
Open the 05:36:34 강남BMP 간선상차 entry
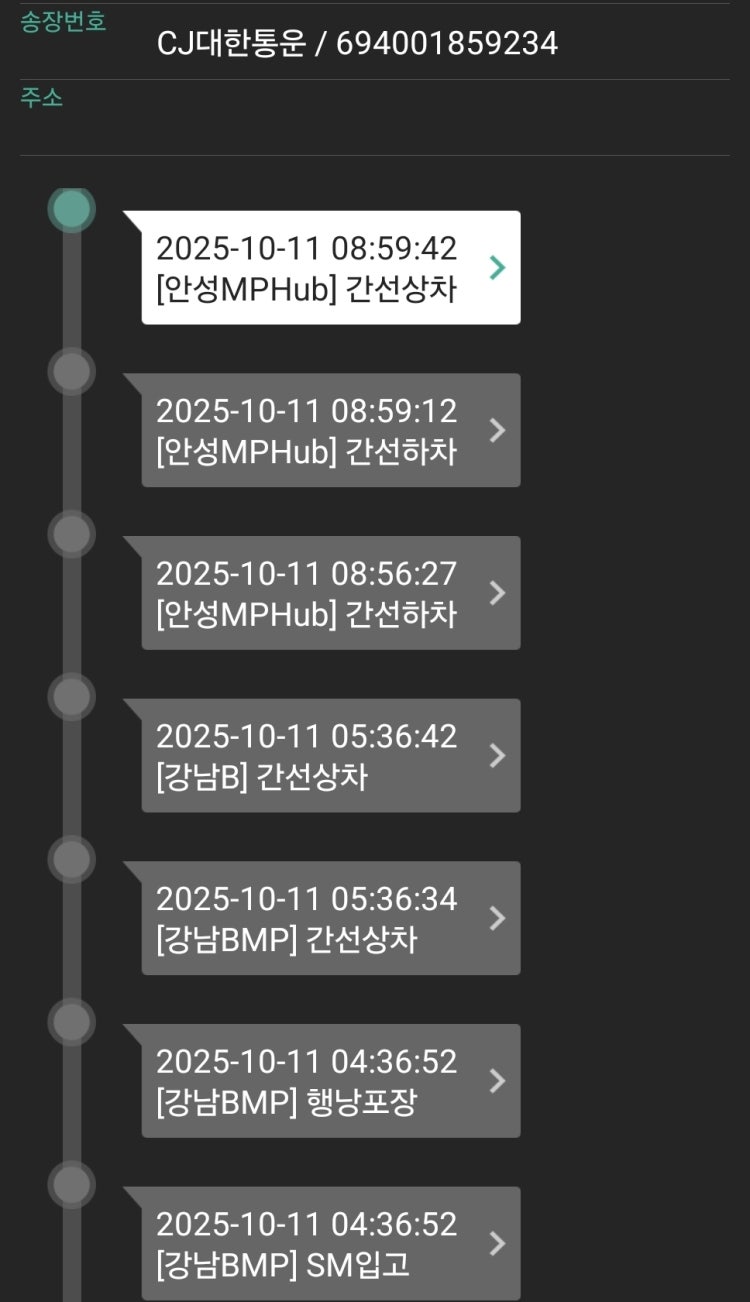tap(330, 918)
